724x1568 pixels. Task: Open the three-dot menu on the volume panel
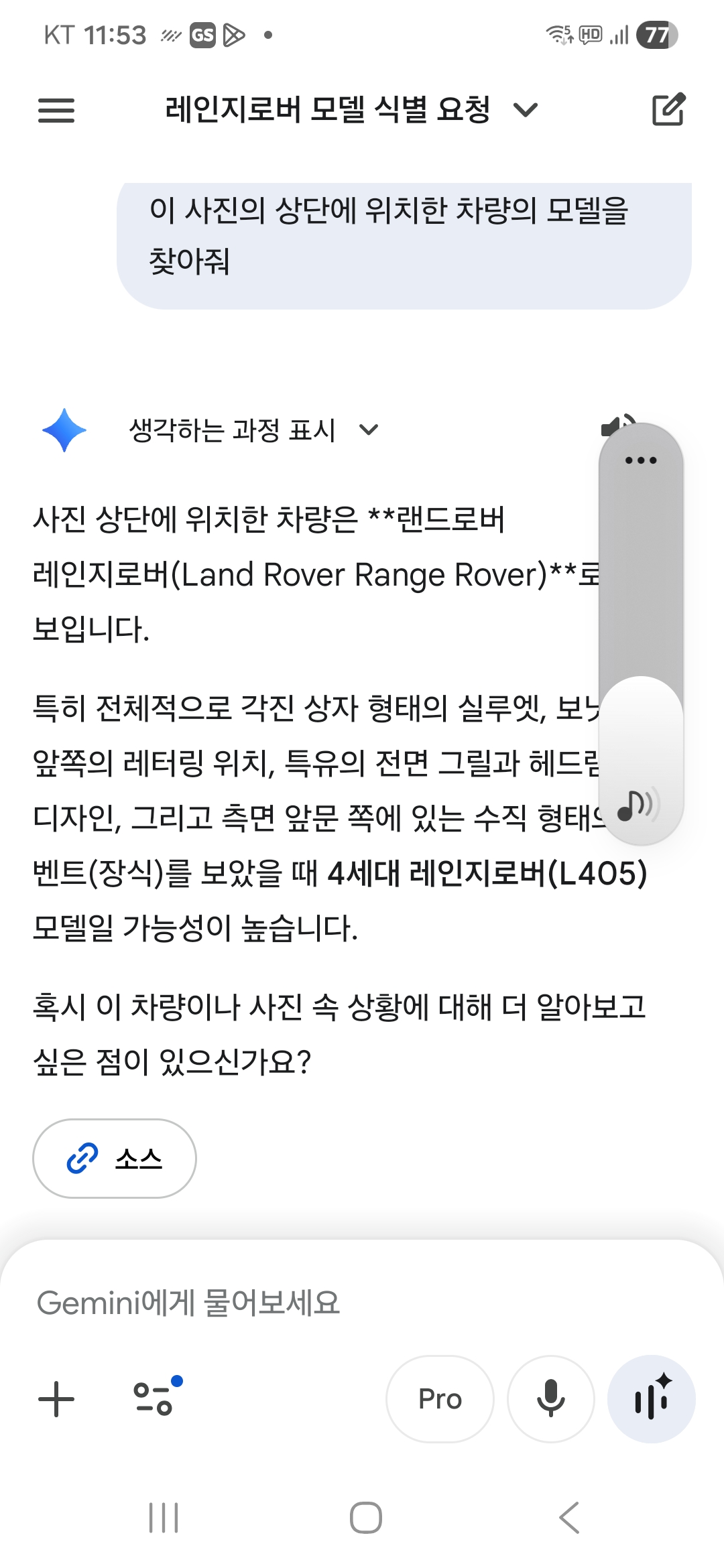(640, 460)
